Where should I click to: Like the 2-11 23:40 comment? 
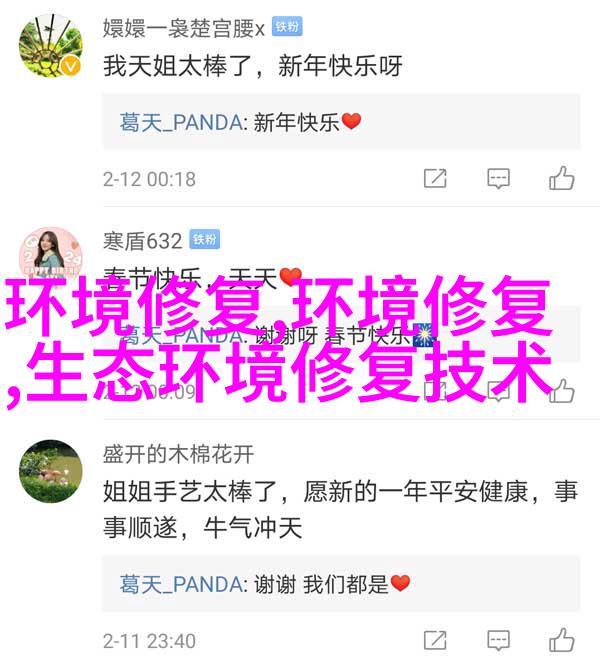point(562,640)
